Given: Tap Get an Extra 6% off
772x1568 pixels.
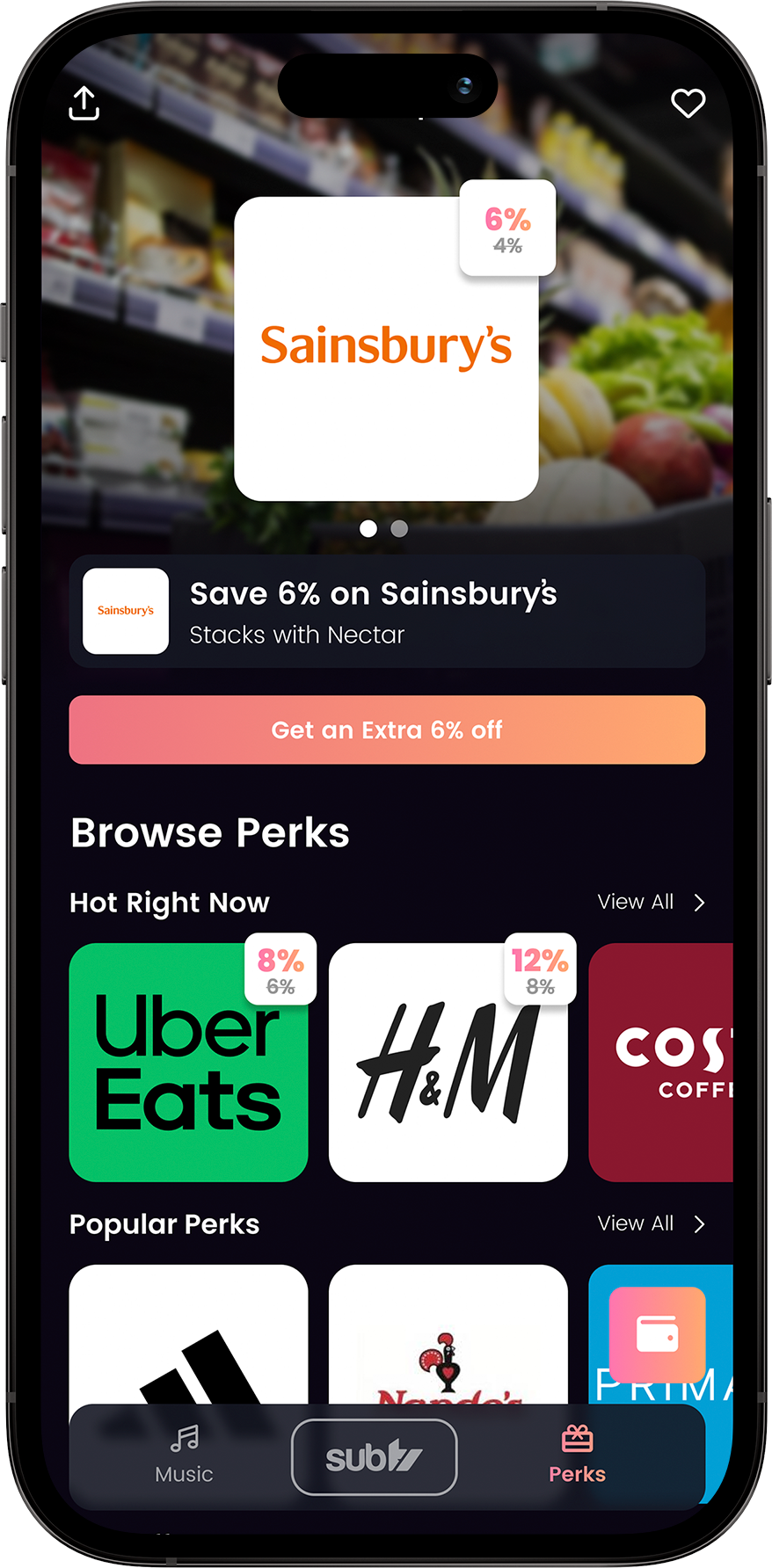Looking at the screenshot, I should (387, 730).
